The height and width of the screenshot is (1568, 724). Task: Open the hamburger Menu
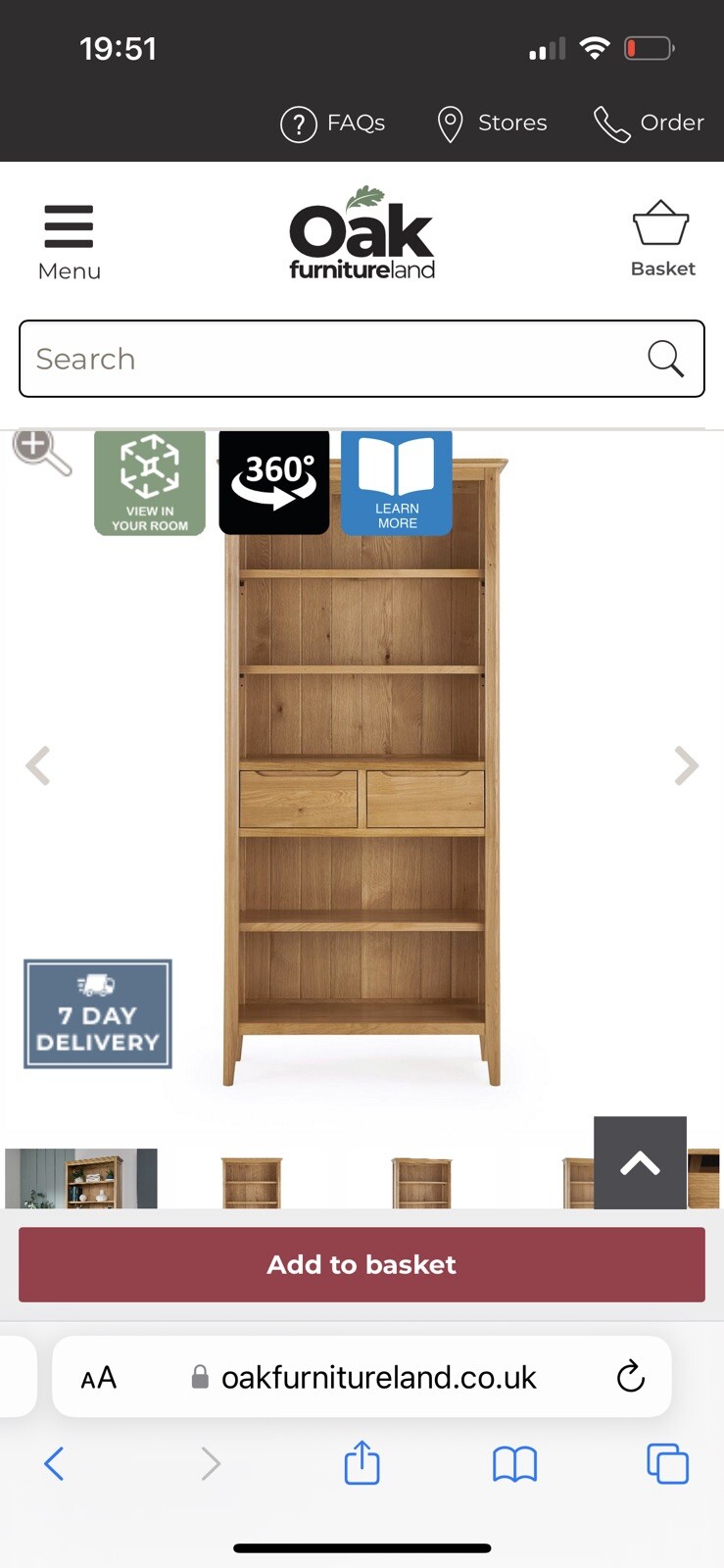click(69, 223)
